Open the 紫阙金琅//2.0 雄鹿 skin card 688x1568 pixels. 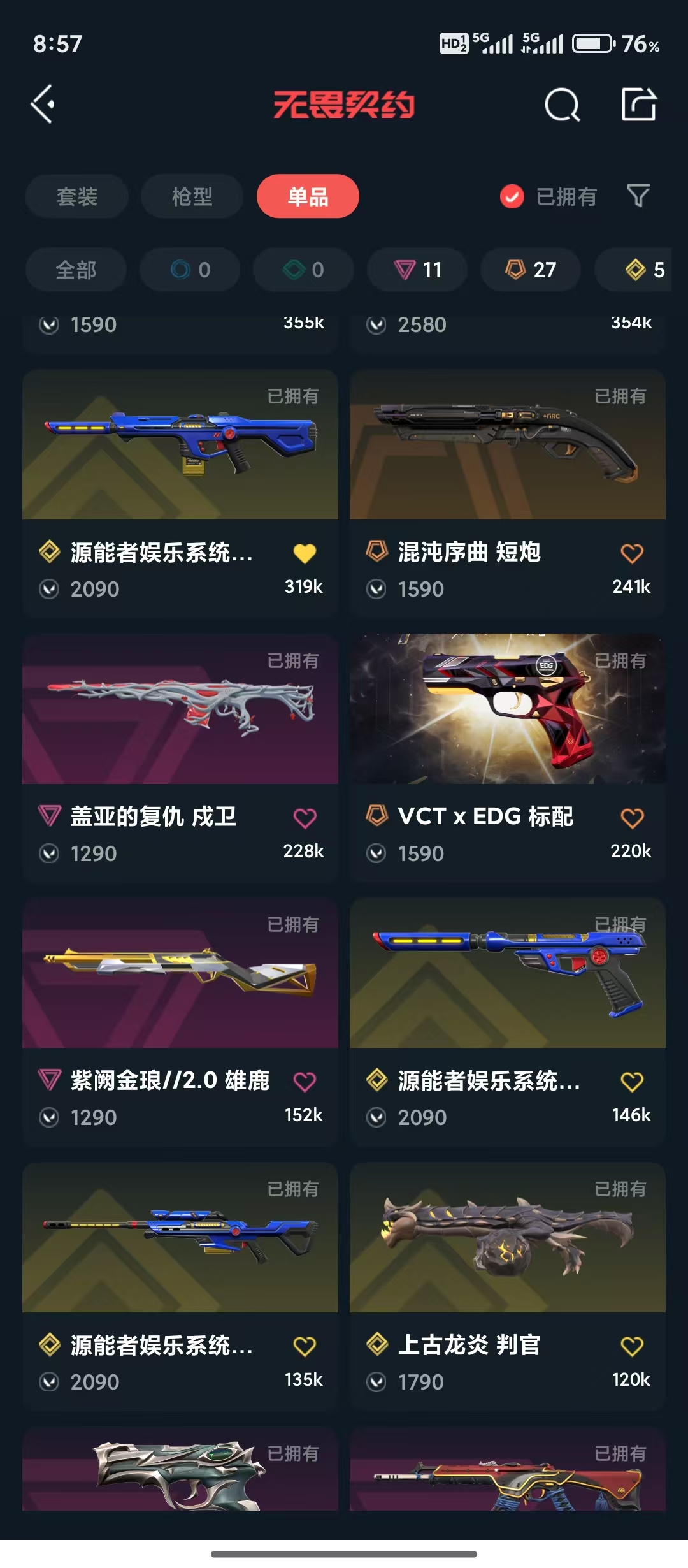click(x=180, y=974)
